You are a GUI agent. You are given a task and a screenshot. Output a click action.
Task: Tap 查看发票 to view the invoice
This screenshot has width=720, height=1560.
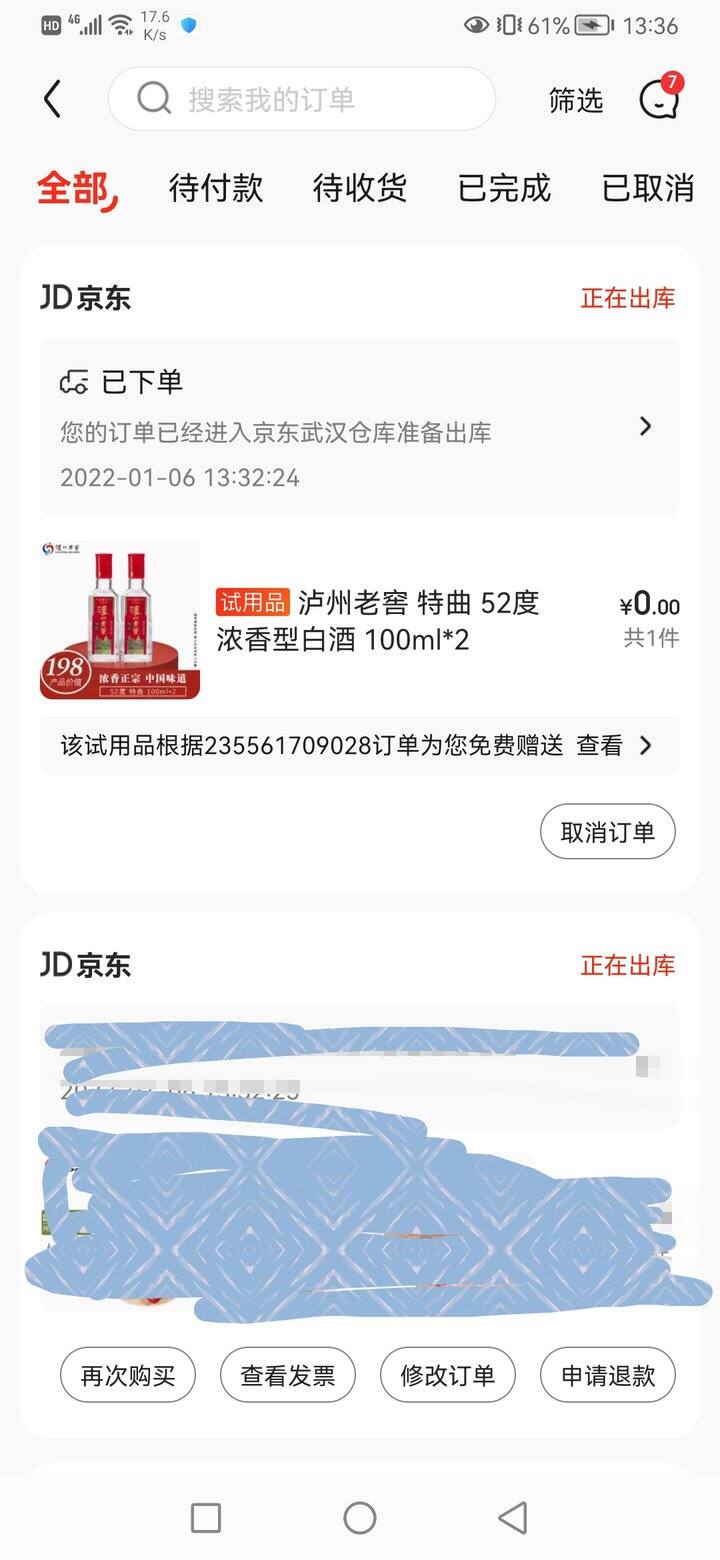point(288,1375)
